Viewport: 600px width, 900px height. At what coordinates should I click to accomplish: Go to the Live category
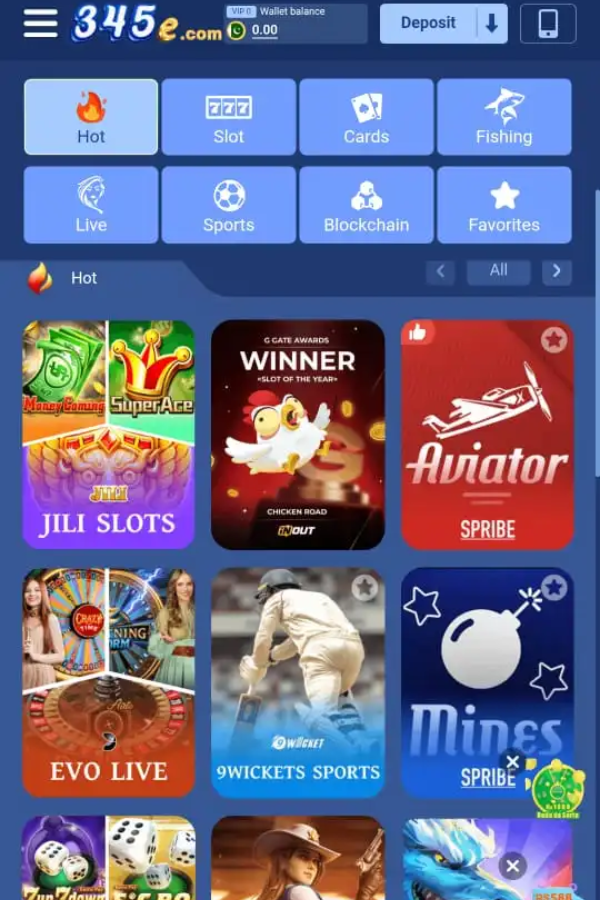91,205
